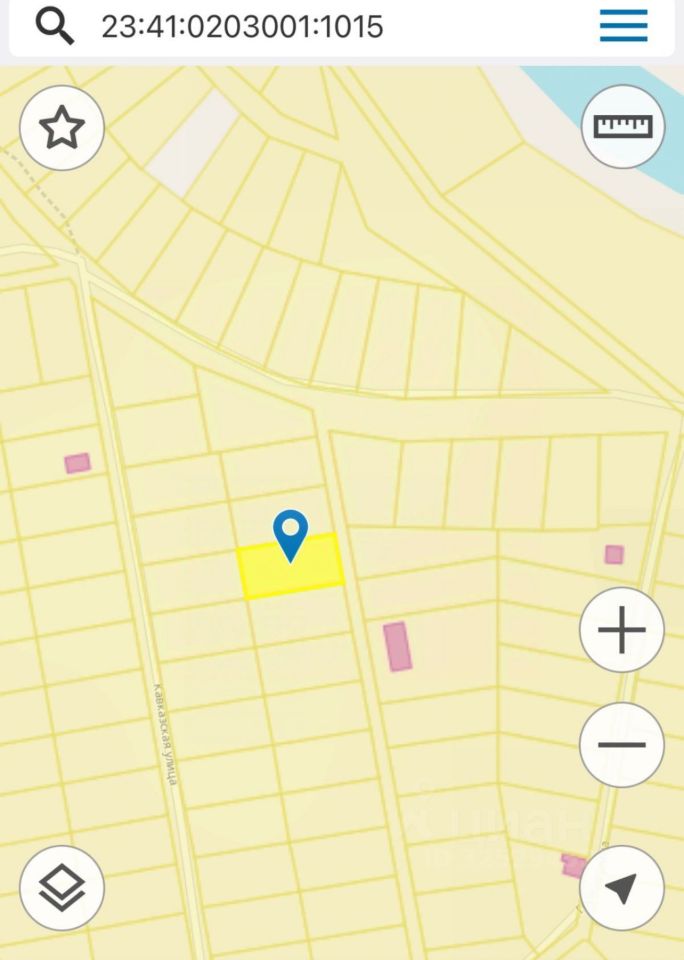Open the ruler measurement tool
The image size is (684, 960).
622,126
